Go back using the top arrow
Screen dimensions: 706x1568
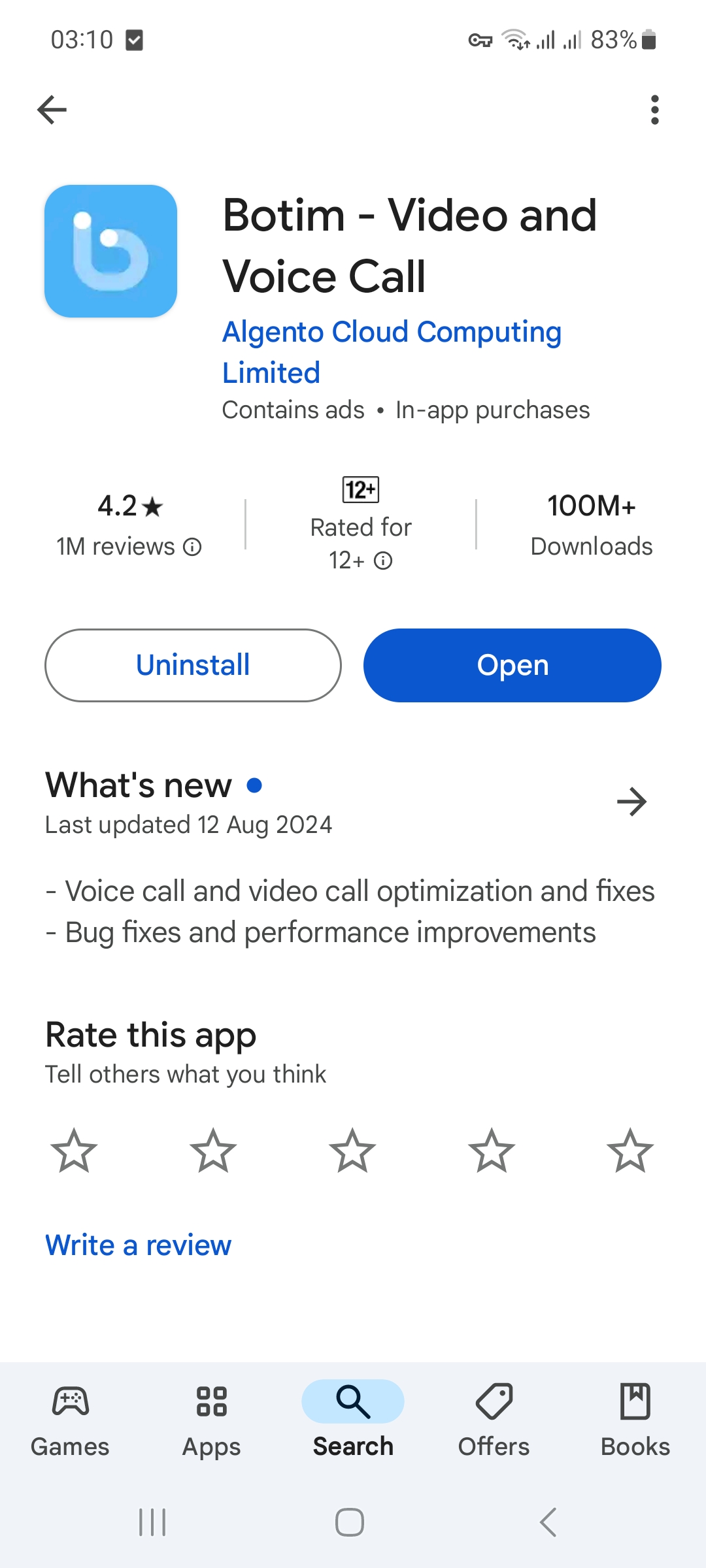coord(52,110)
